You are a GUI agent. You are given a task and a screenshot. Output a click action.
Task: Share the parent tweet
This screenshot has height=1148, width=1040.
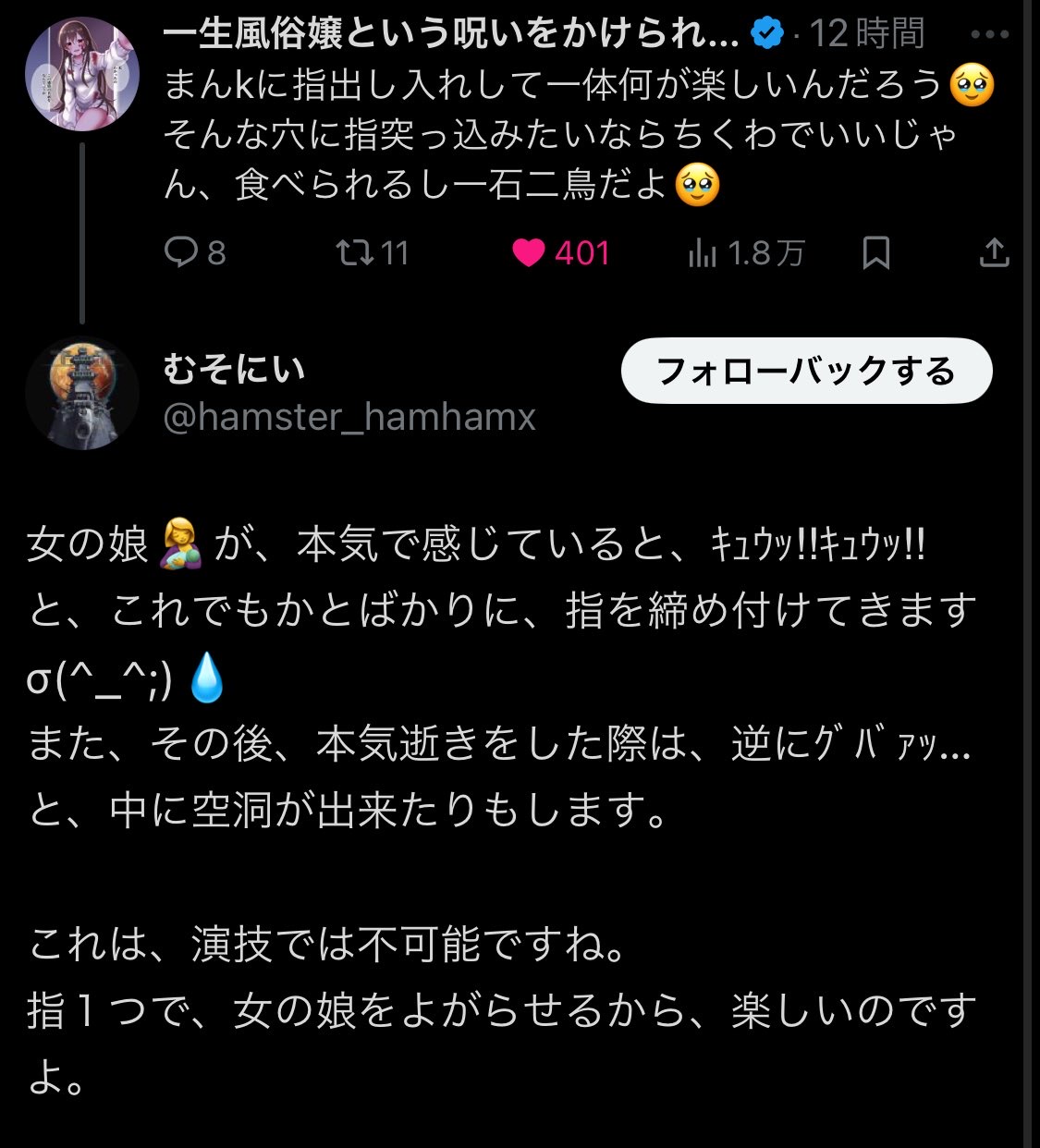[x=994, y=252]
